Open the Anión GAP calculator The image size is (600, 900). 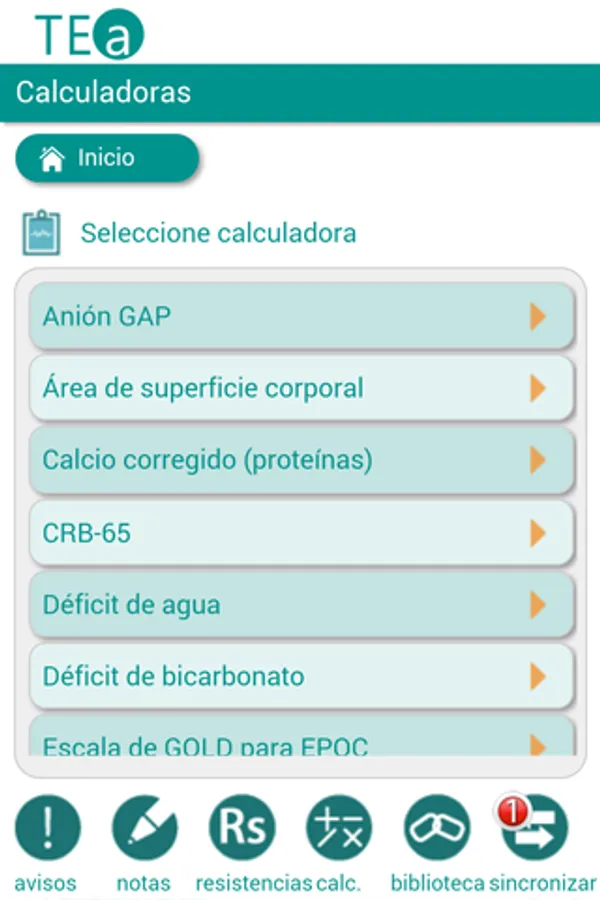(x=300, y=317)
